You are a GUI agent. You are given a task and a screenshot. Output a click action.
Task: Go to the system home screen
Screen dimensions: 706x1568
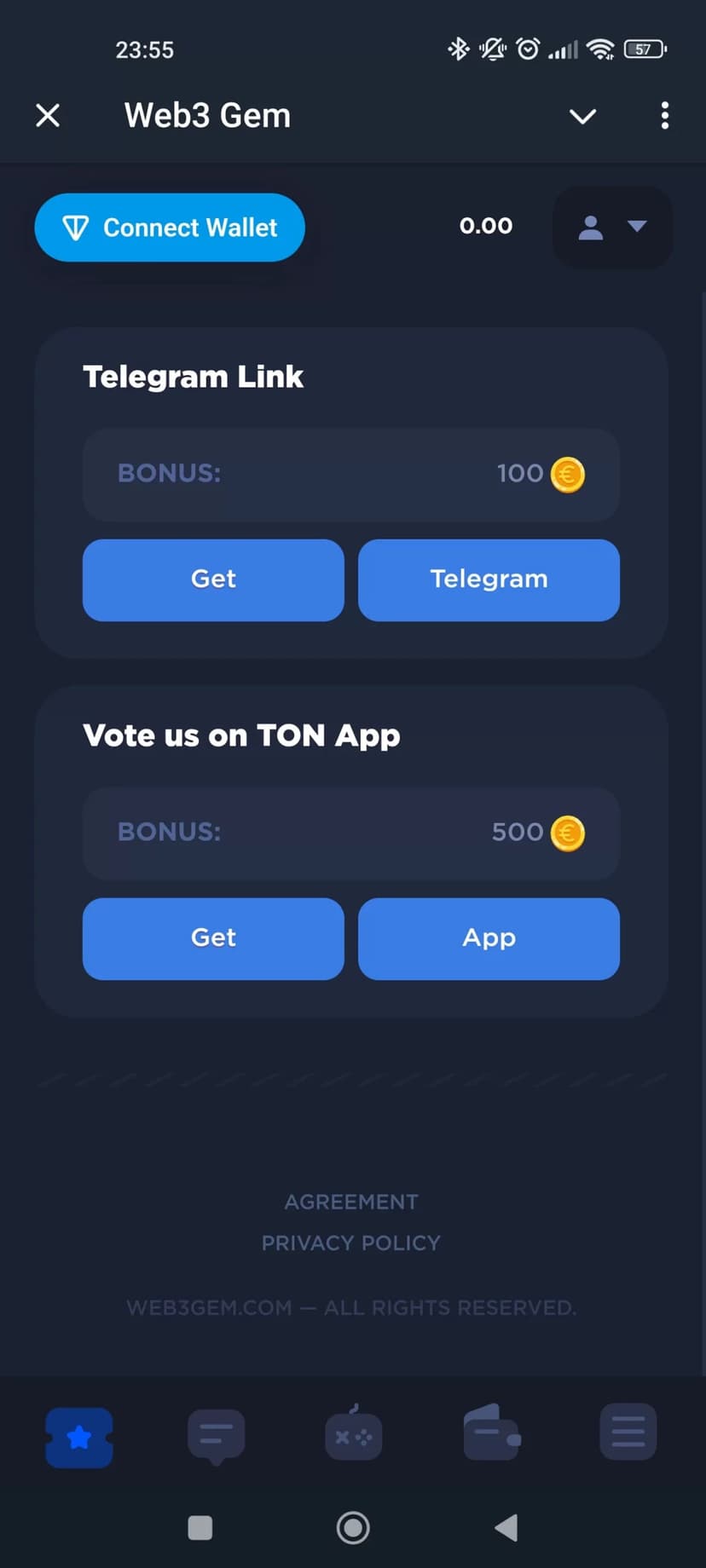[353, 1528]
